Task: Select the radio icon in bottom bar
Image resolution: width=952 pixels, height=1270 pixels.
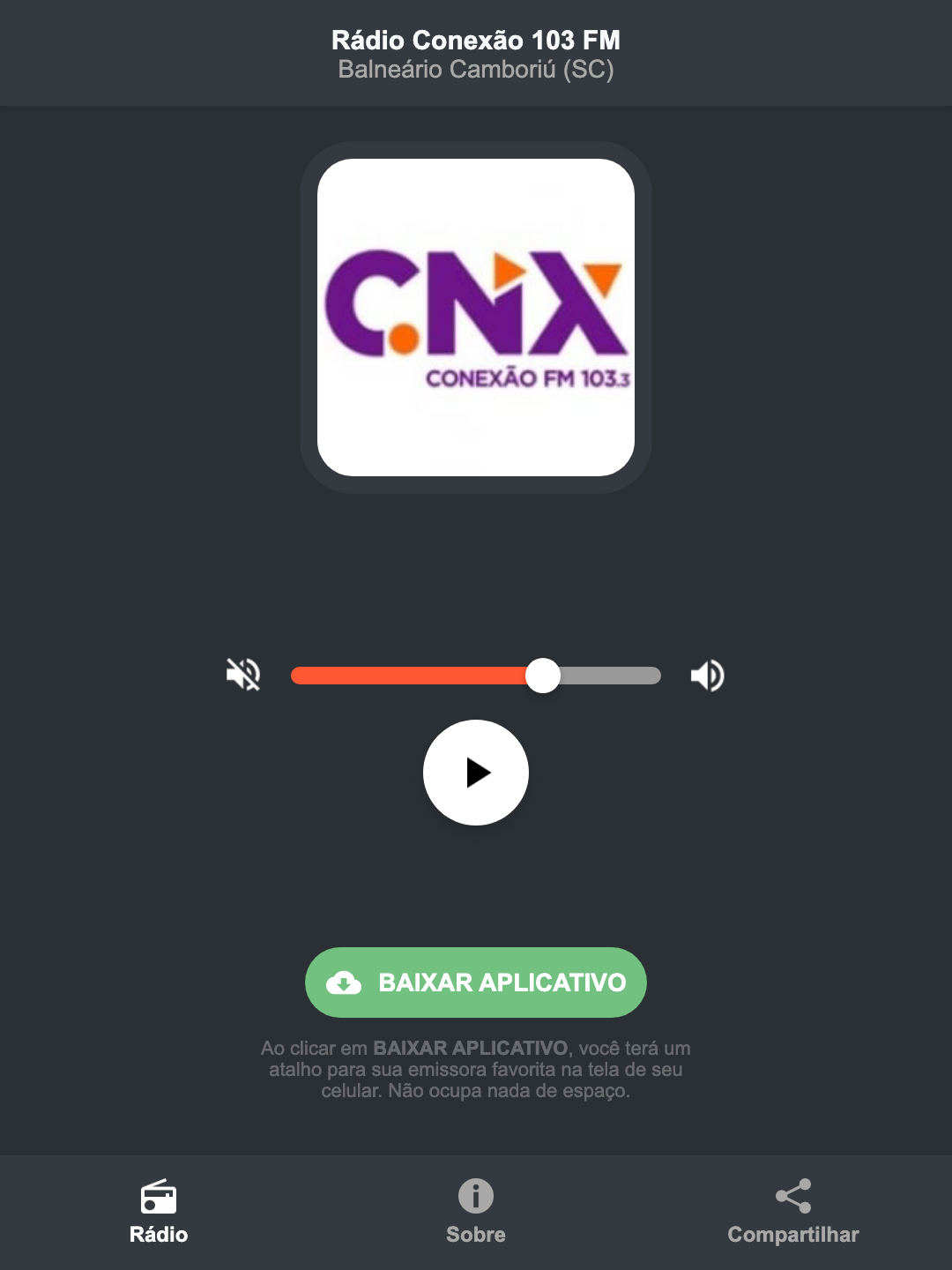Action: pos(159,1199)
